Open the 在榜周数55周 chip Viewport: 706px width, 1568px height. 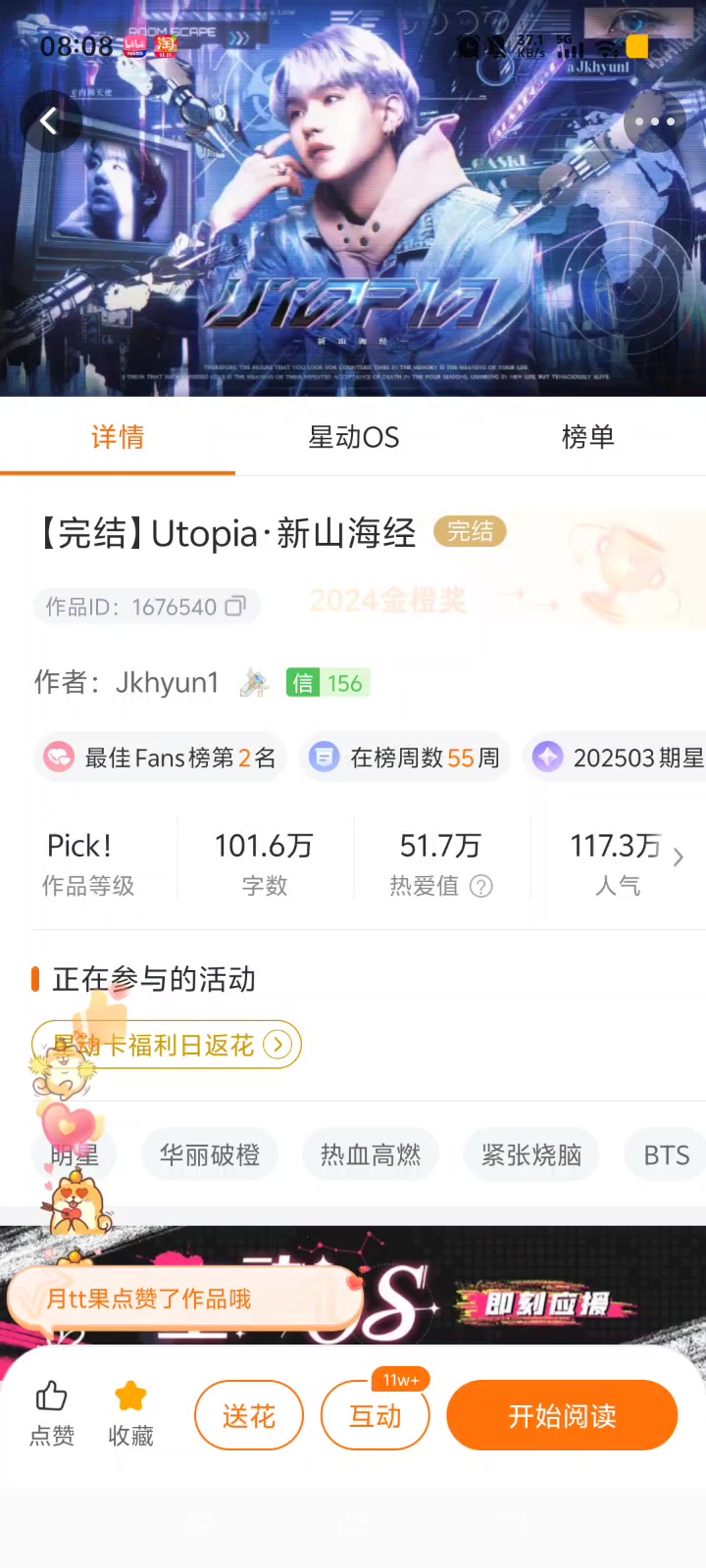point(405,758)
